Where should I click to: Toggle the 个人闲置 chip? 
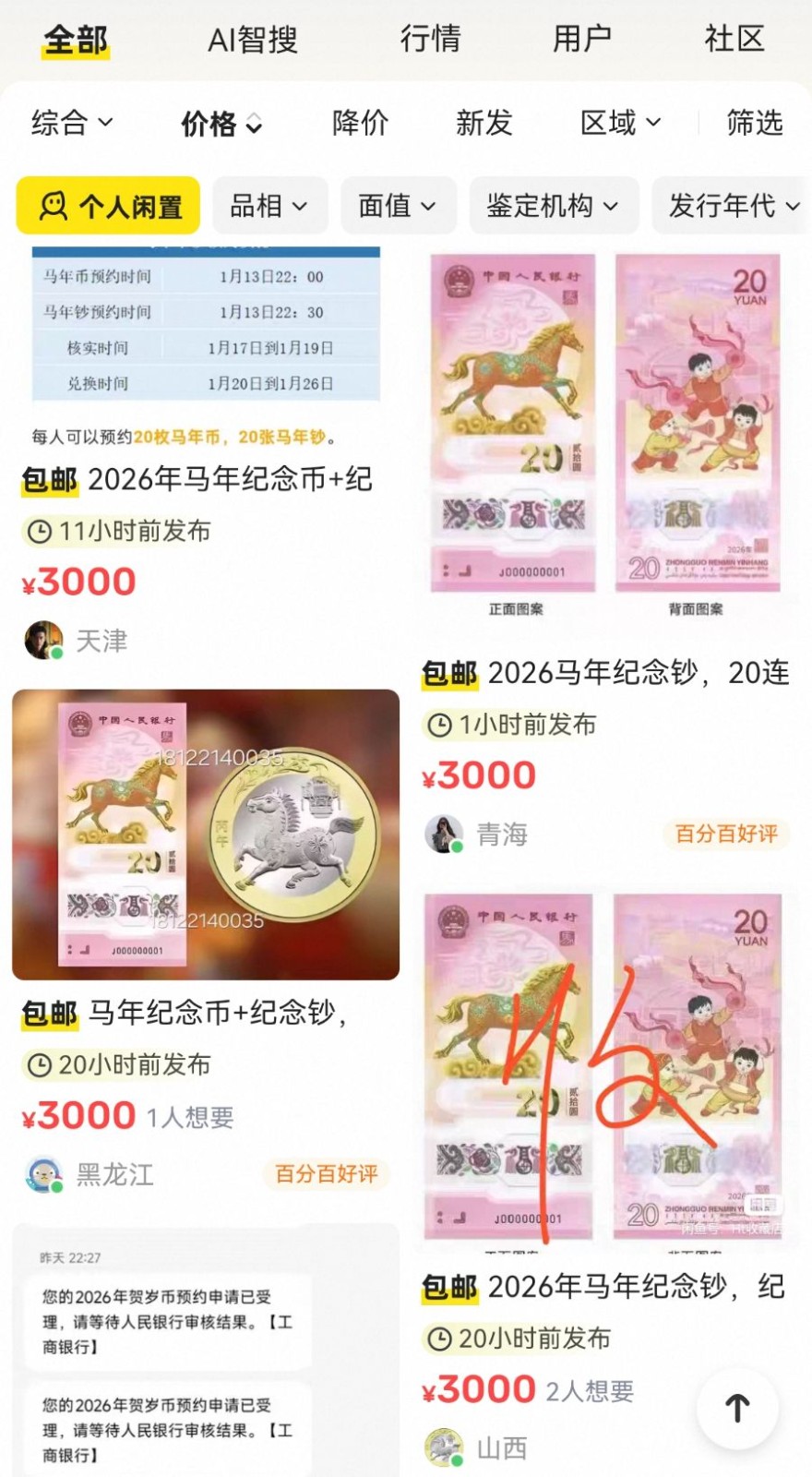pyautogui.click(x=108, y=206)
